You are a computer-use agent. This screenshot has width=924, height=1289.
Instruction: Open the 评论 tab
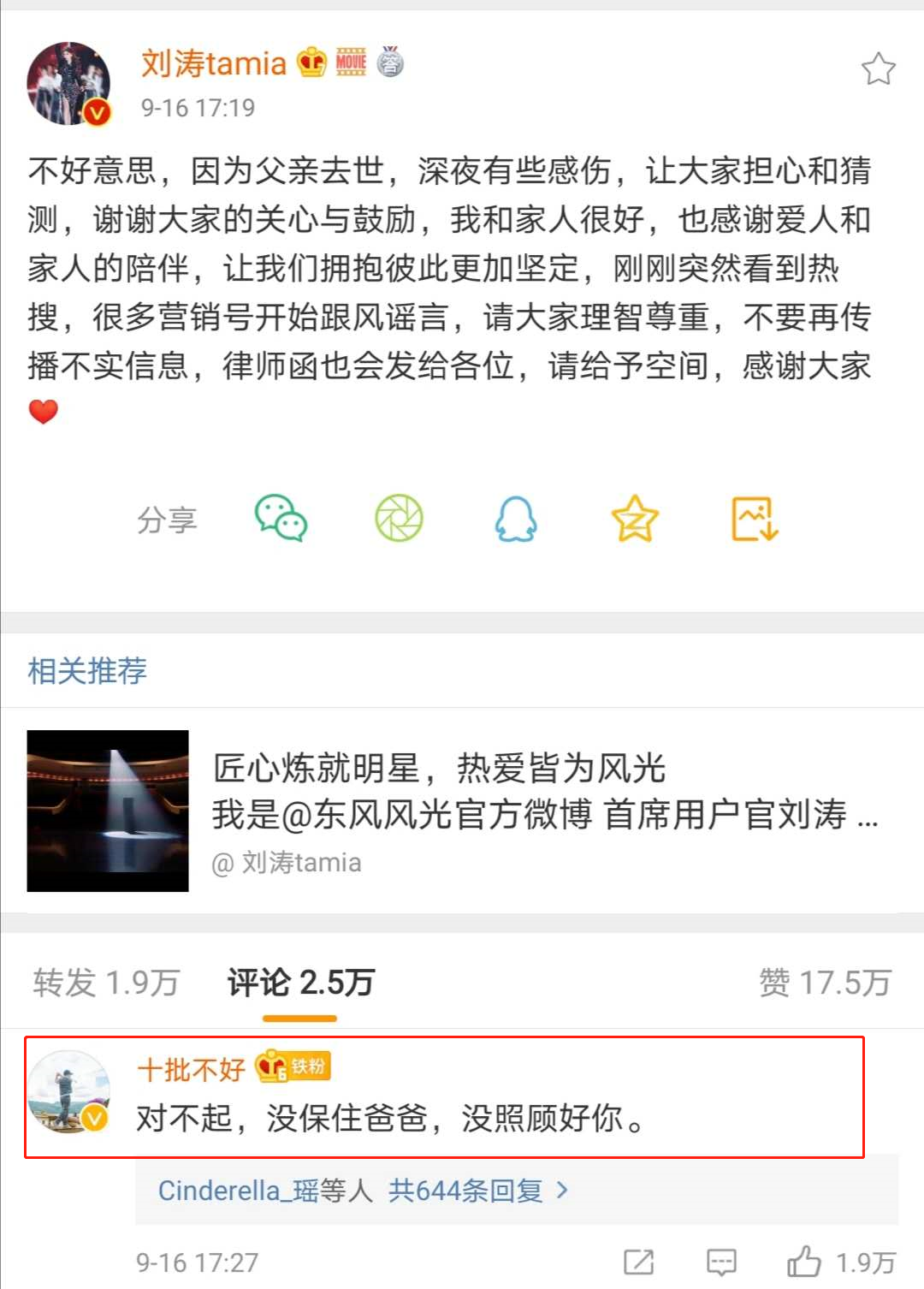click(x=299, y=983)
